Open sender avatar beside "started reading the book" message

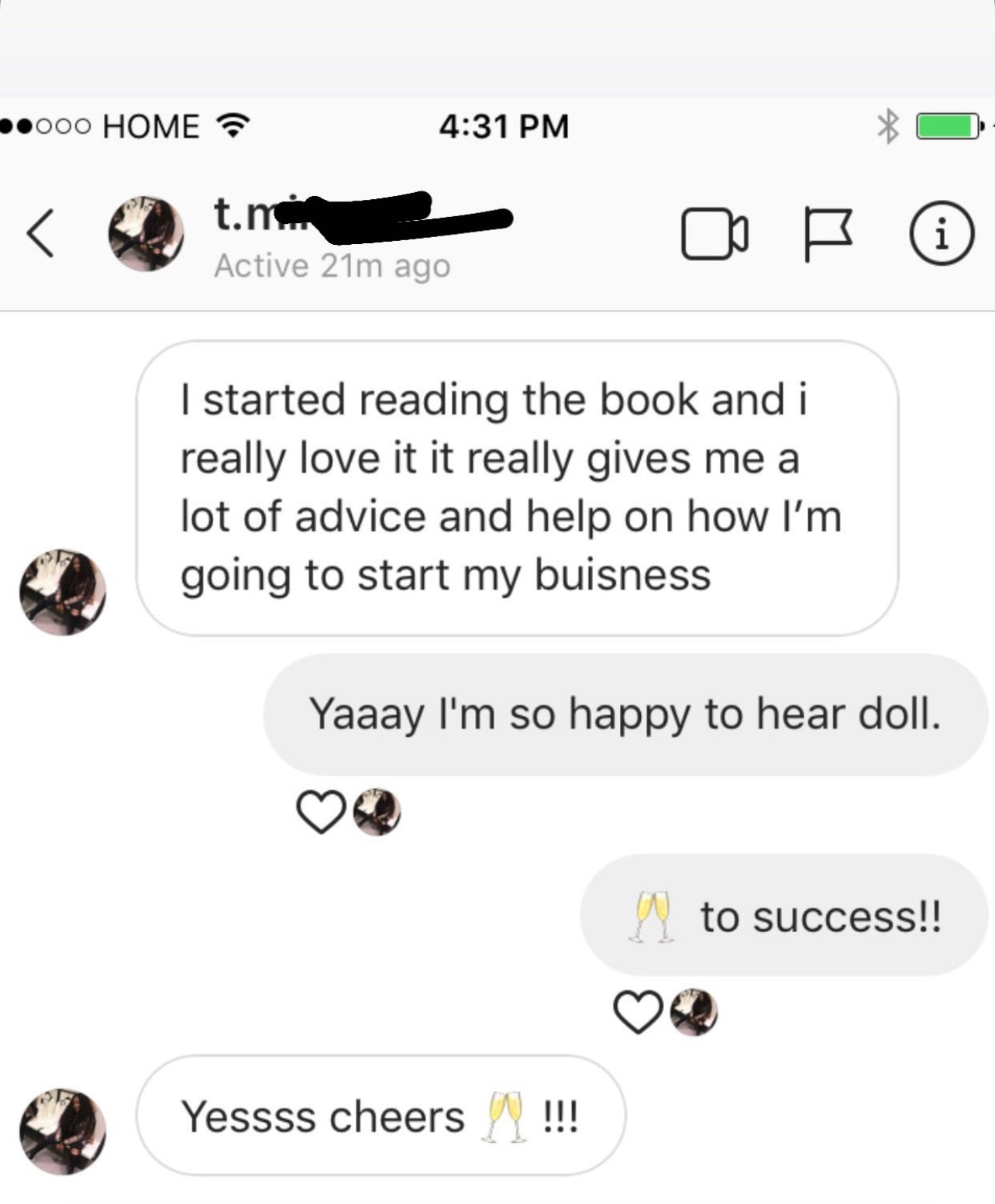63,592
